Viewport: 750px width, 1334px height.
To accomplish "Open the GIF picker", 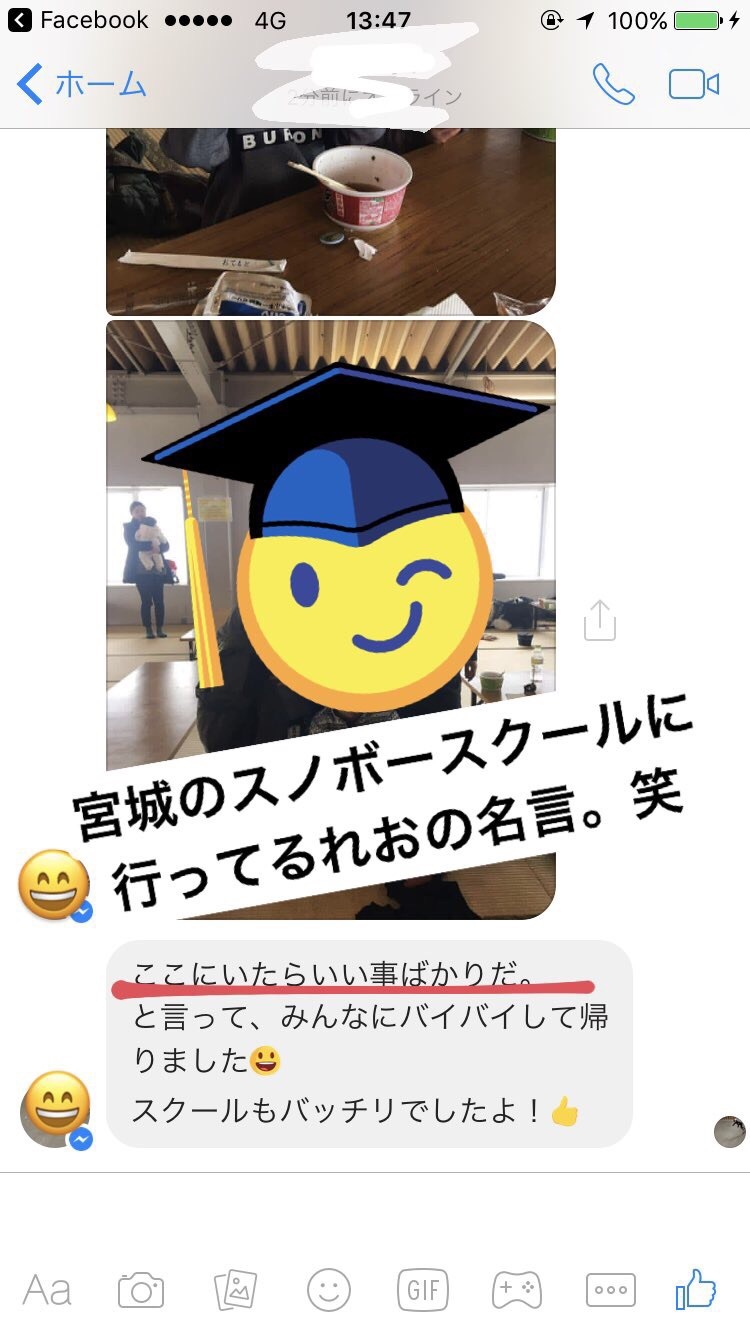I will [422, 1289].
